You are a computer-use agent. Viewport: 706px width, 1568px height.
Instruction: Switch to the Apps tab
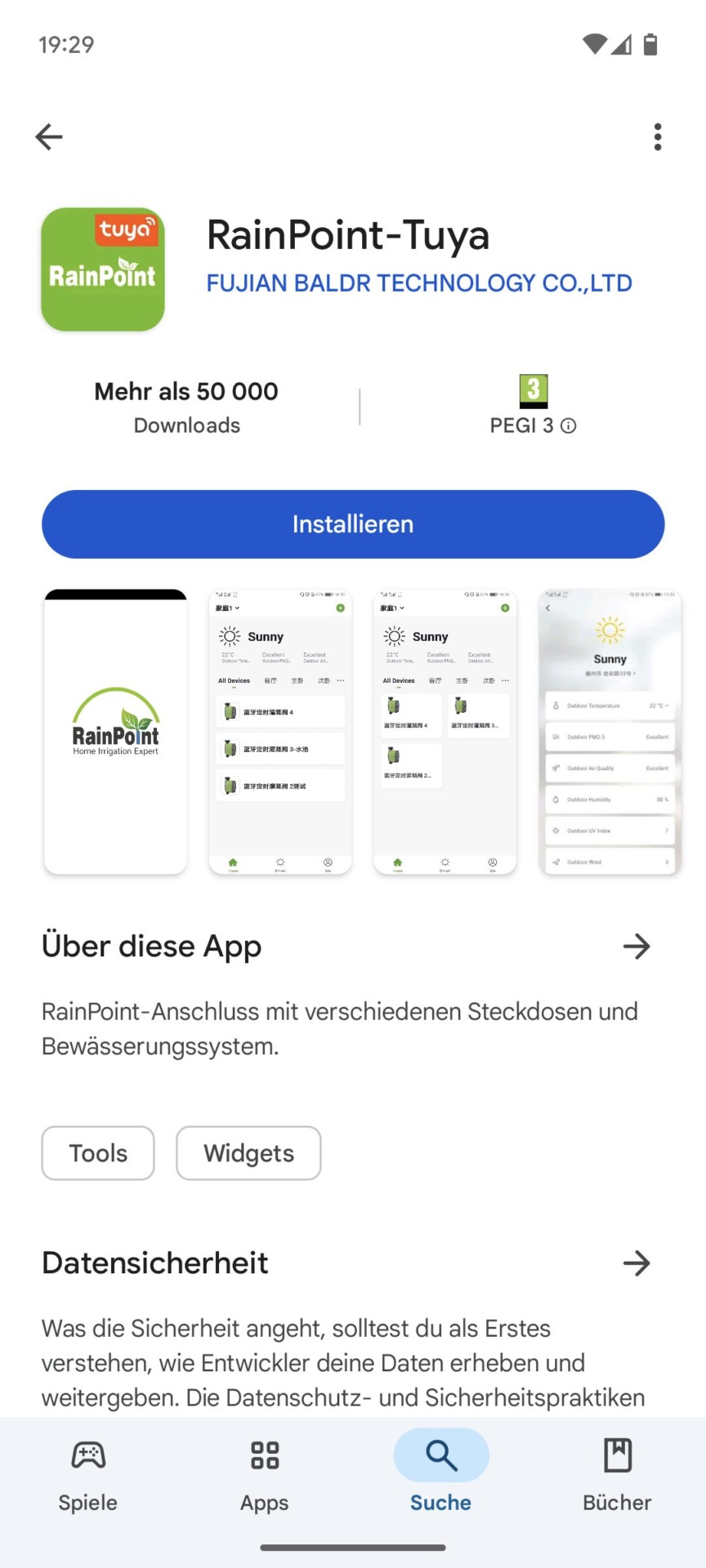click(265, 1475)
